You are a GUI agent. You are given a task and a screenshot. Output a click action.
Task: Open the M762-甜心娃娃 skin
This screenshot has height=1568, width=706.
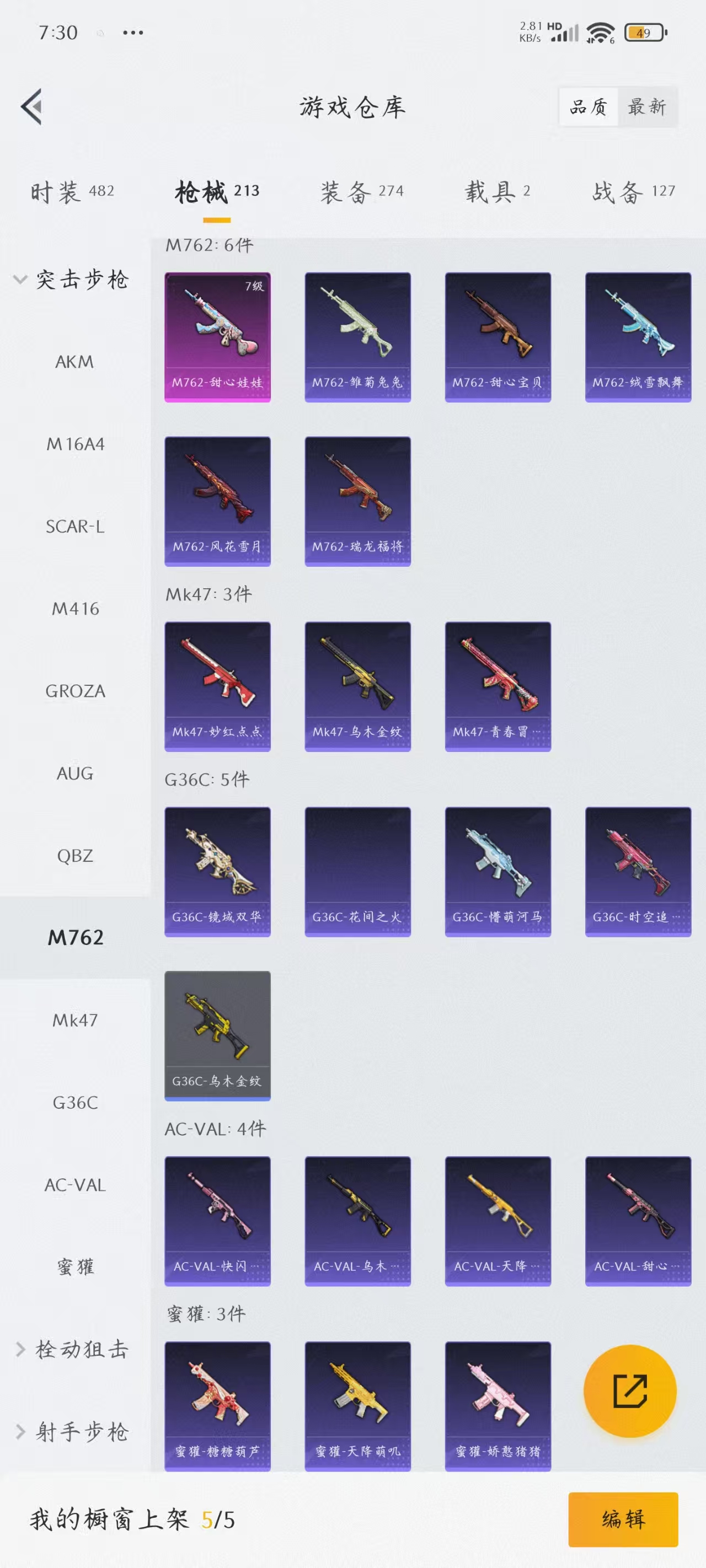[217, 337]
